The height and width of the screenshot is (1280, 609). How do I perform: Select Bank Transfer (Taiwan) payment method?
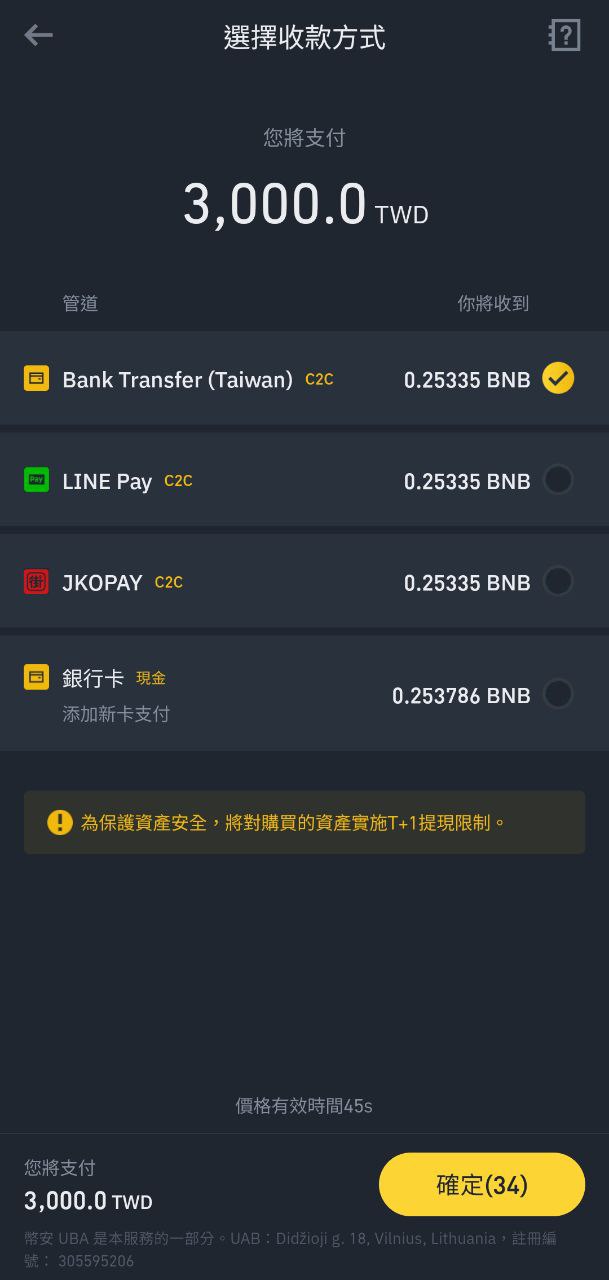point(304,379)
